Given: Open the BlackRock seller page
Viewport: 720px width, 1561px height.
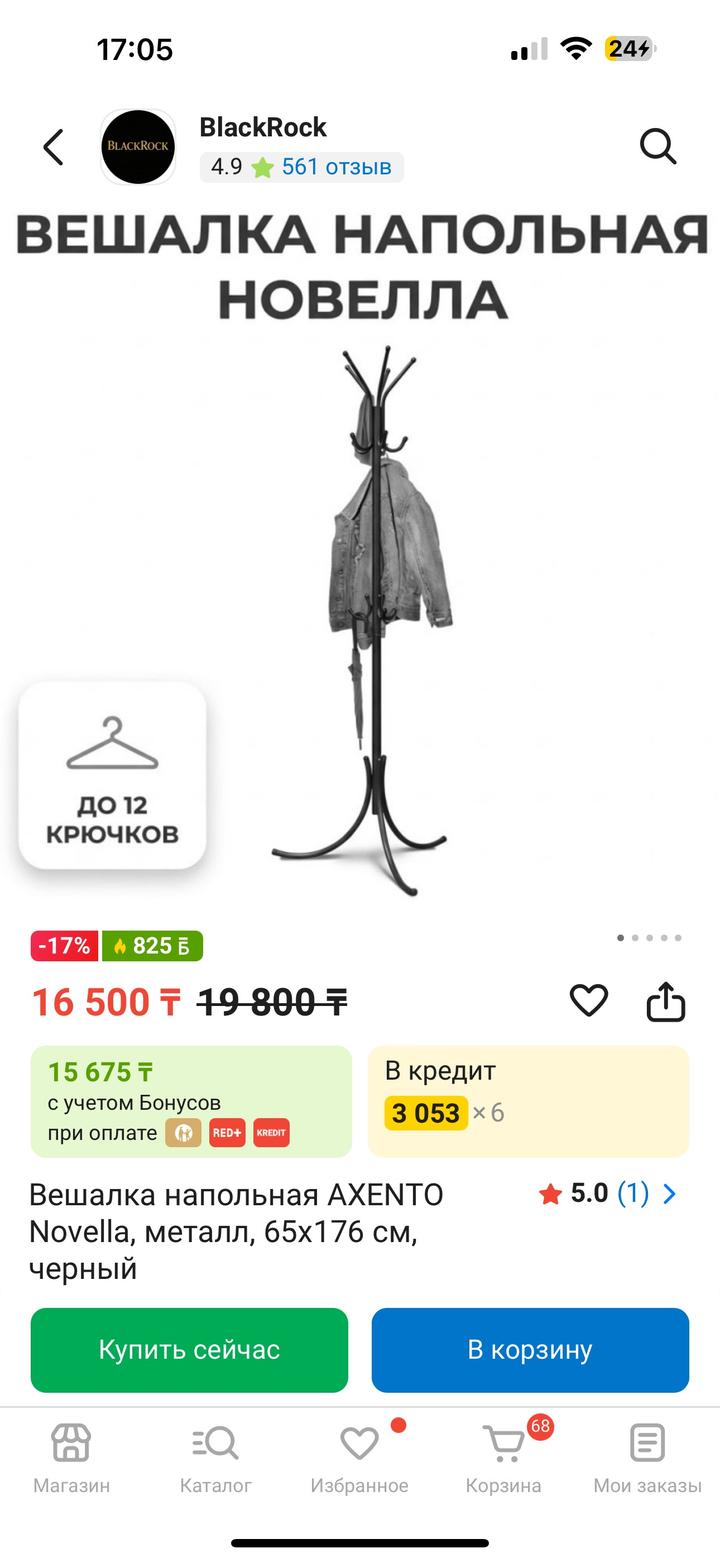Looking at the screenshot, I should 262,127.
